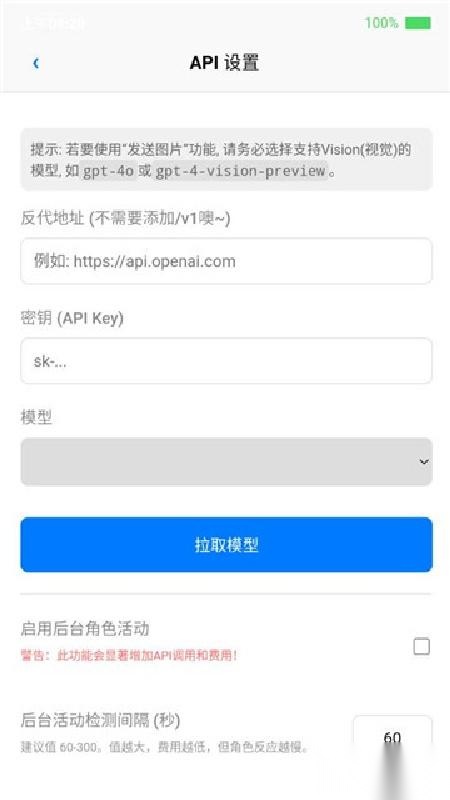
Task: Edit the background check interval value
Action: point(392,737)
